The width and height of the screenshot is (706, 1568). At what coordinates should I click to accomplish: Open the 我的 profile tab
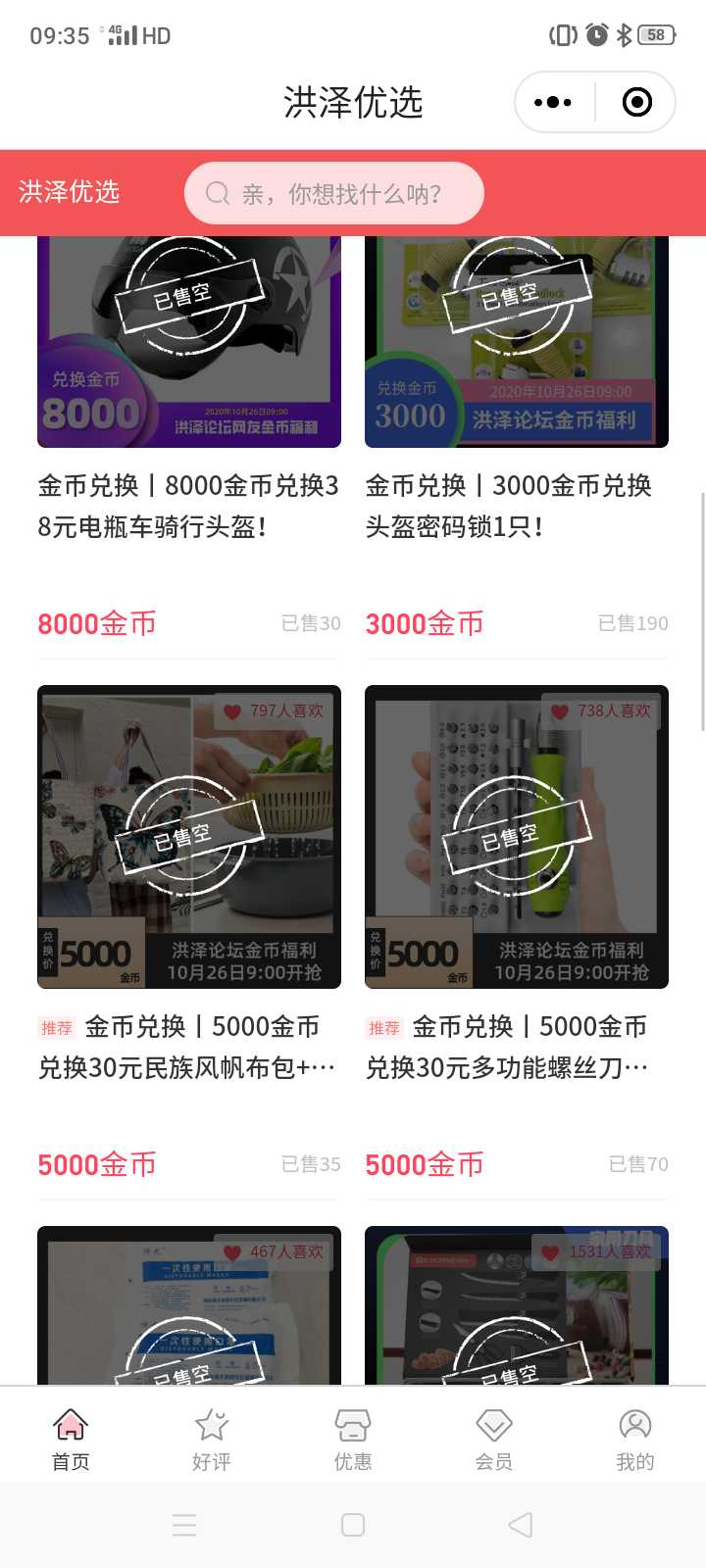[x=635, y=1439]
